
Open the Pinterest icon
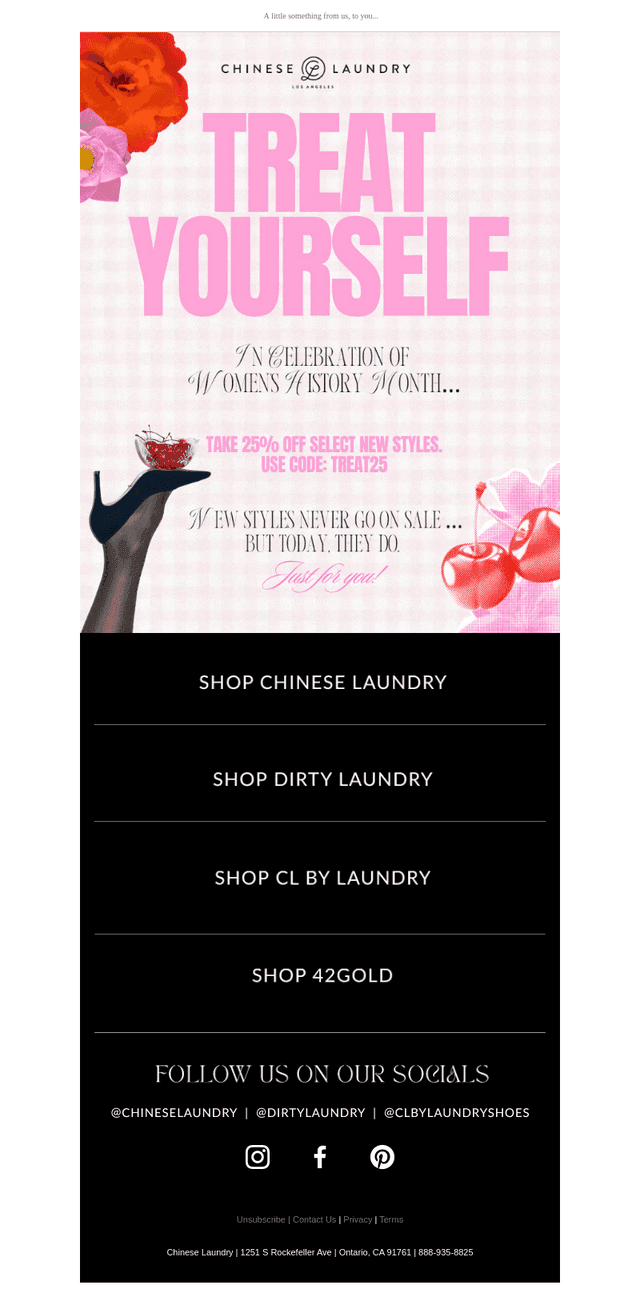click(382, 1157)
